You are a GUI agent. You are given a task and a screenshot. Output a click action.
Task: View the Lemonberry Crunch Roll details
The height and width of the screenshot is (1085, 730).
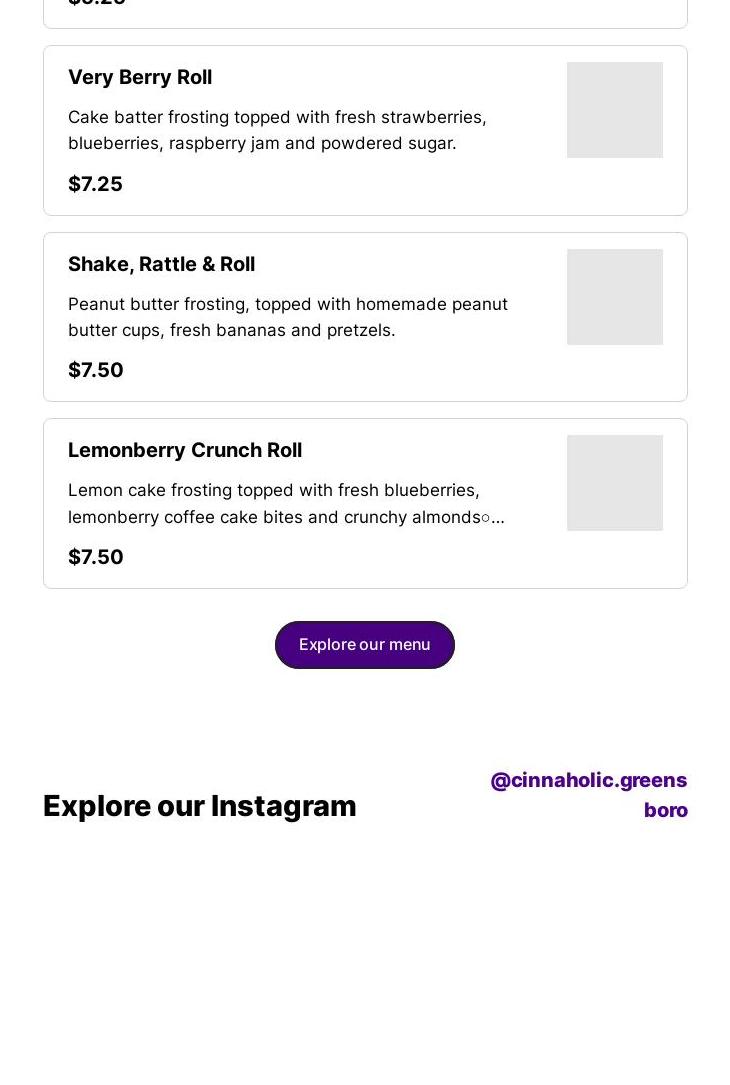tap(365, 503)
